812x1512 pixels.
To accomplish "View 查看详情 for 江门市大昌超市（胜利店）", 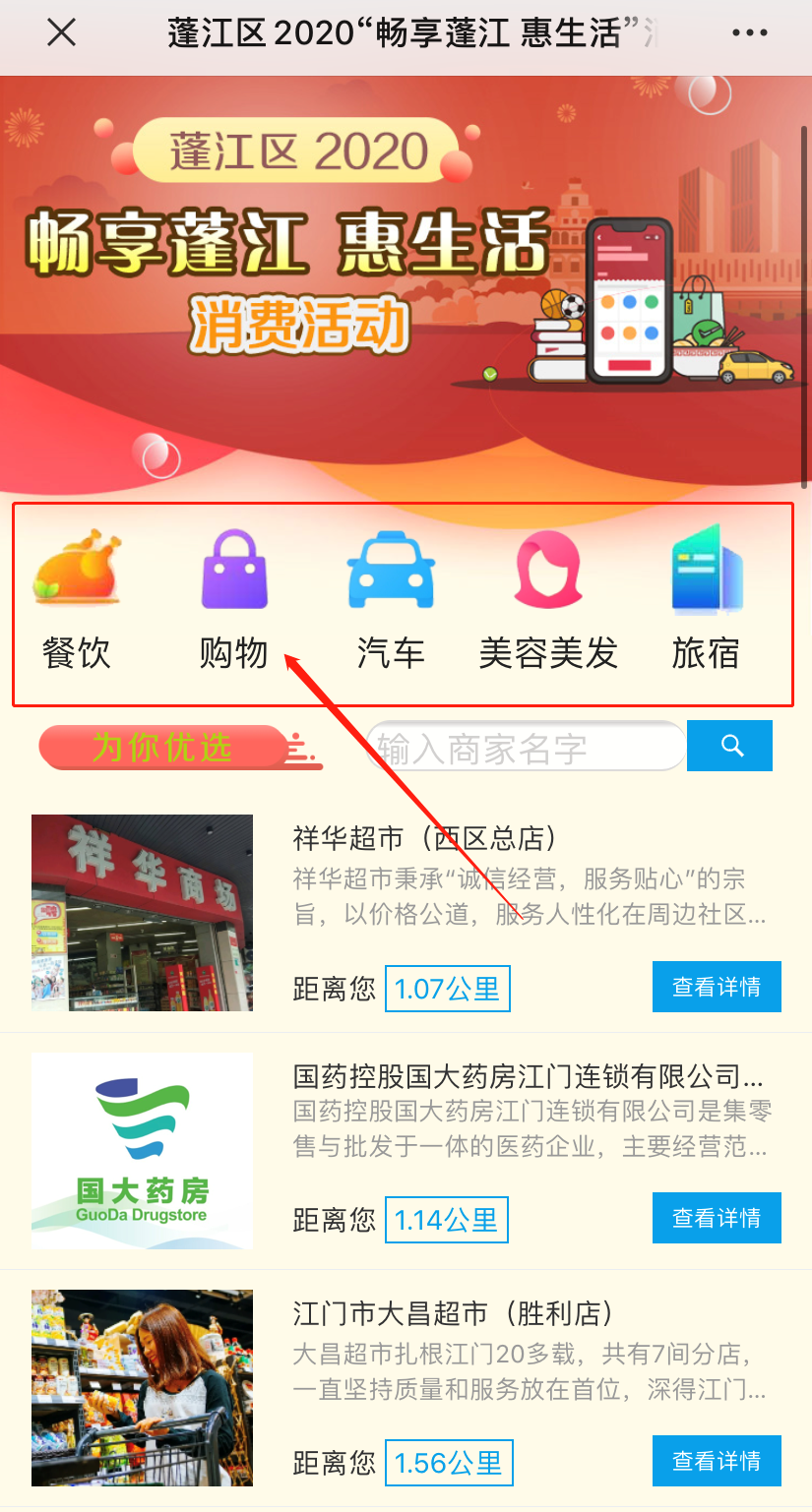I will [717, 1461].
